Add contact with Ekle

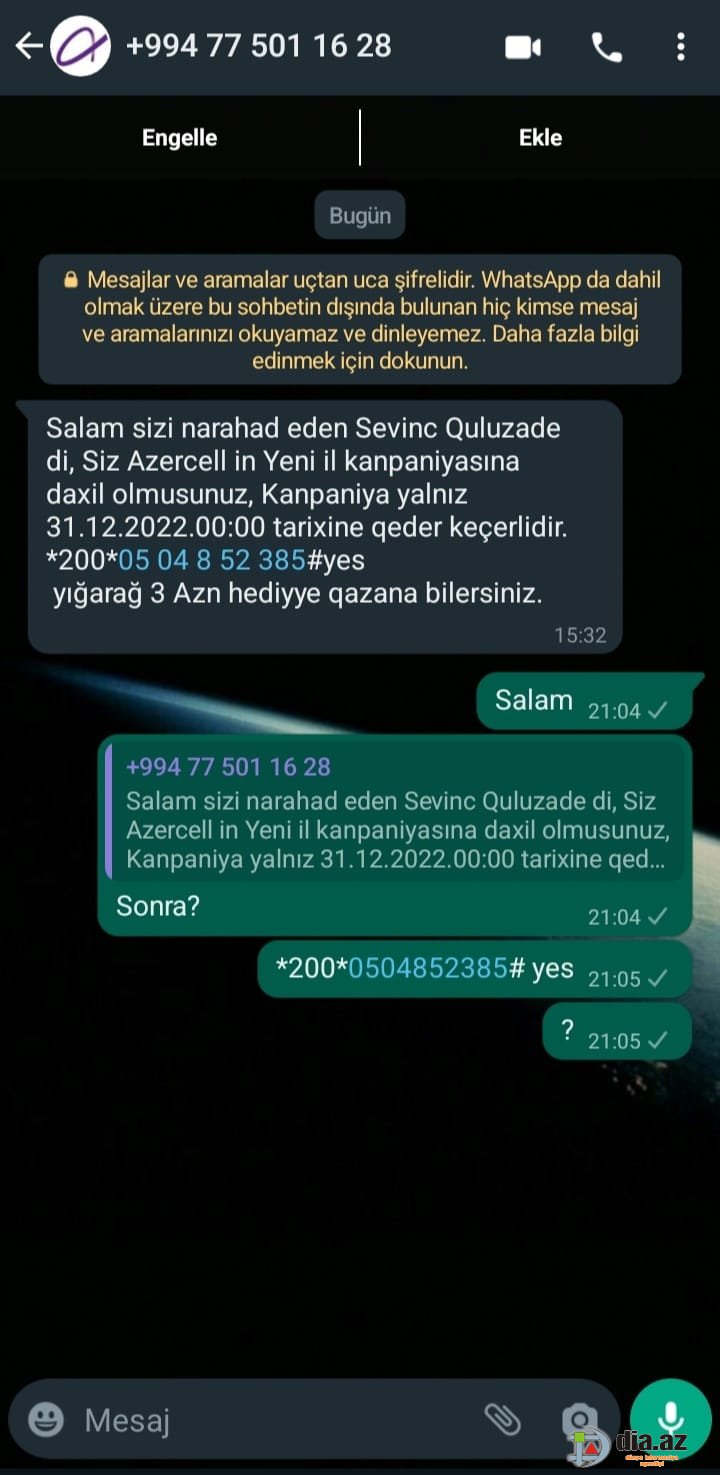[540, 138]
